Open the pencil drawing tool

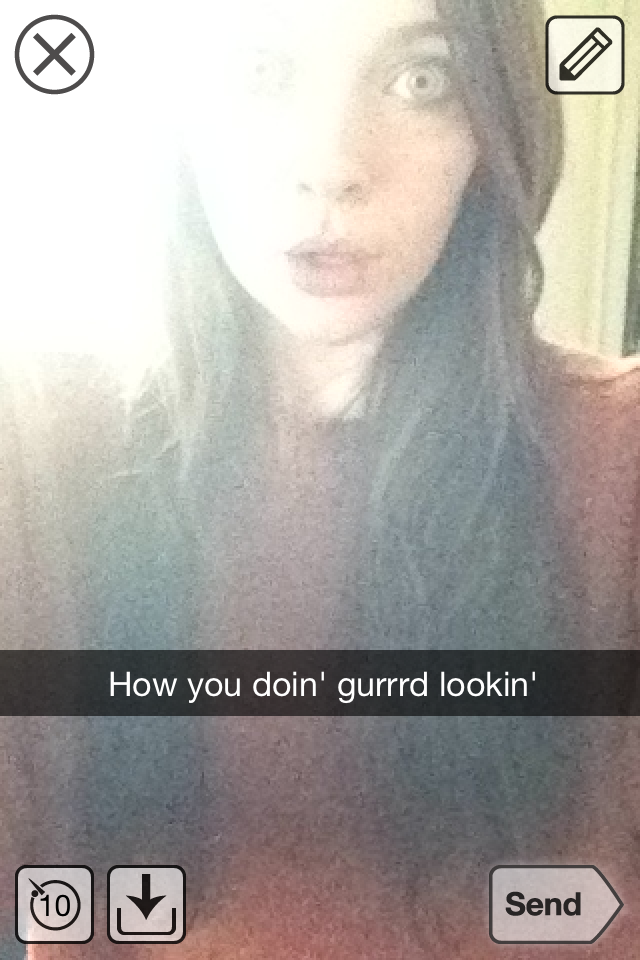click(584, 55)
